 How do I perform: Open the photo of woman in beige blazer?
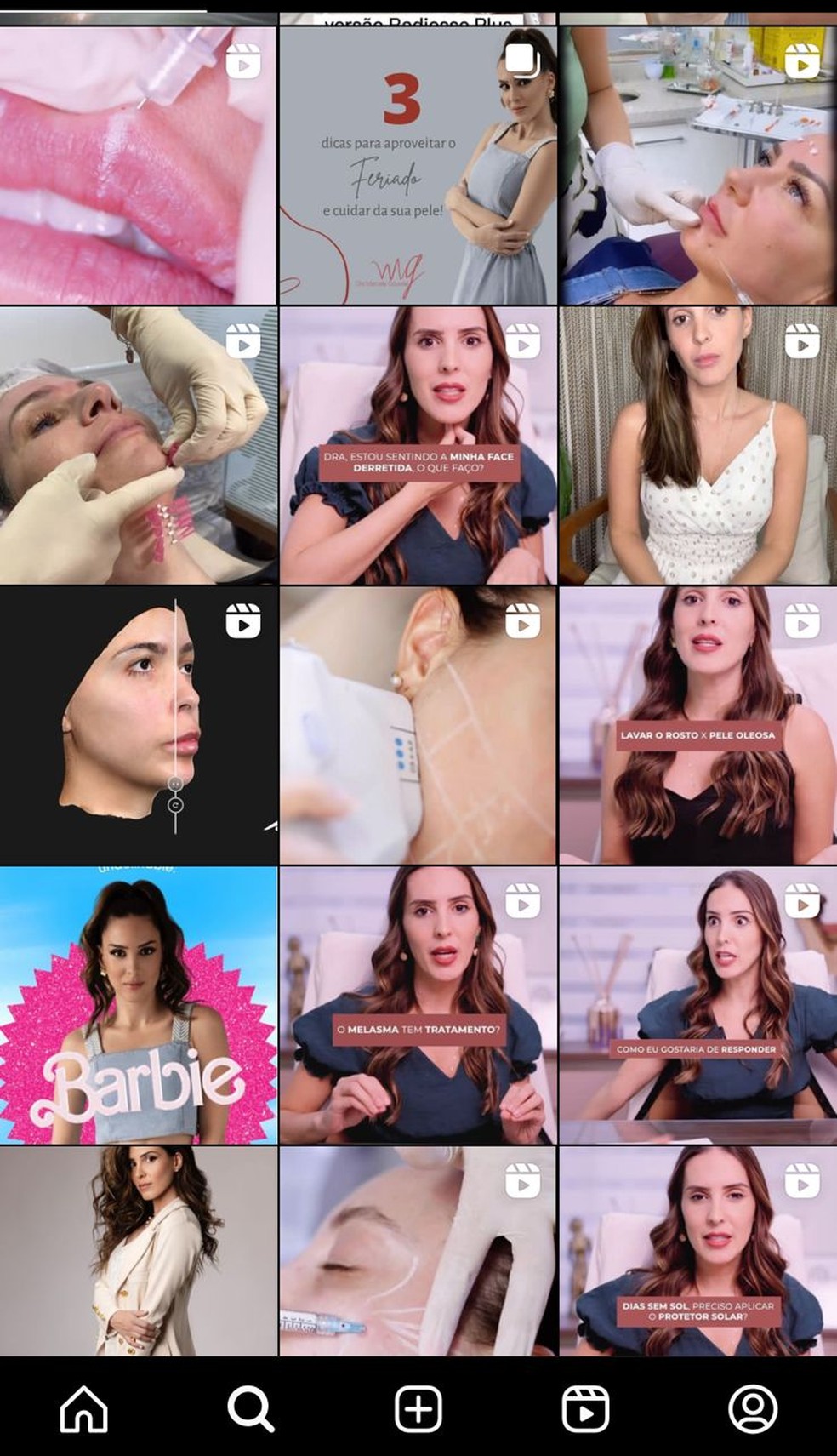click(139, 1251)
